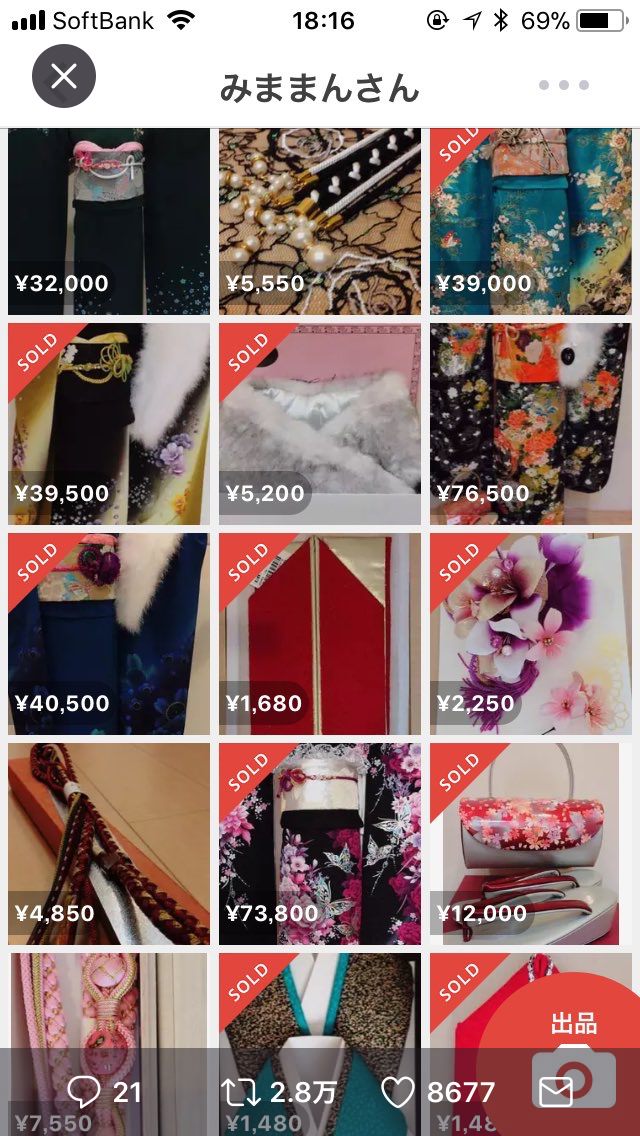Open the sold ¥73,800 butterfly kimono
The height and width of the screenshot is (1136, 640).
coord(320,844)
